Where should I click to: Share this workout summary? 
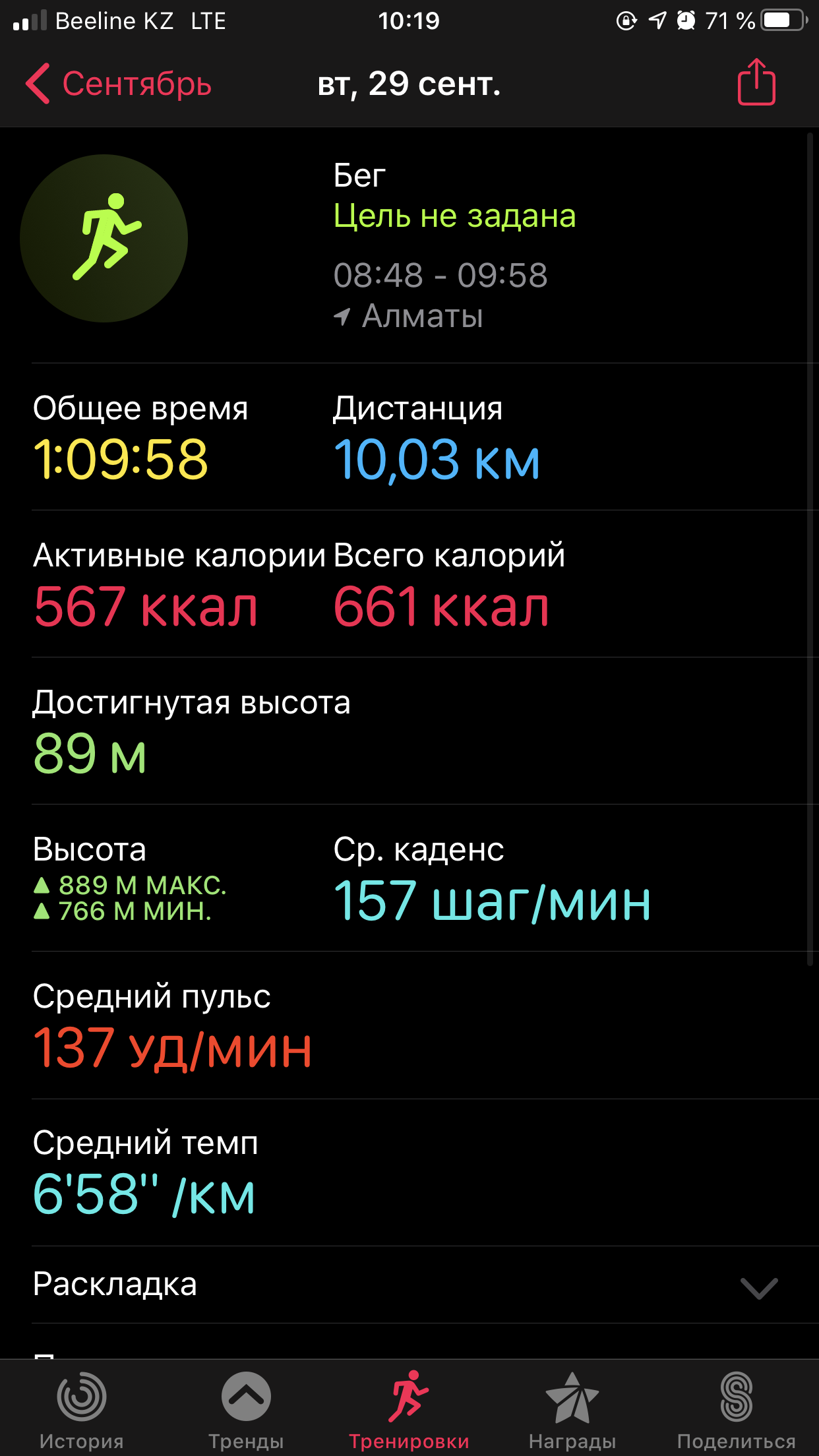pyautogui.click(x=756, y=82)
